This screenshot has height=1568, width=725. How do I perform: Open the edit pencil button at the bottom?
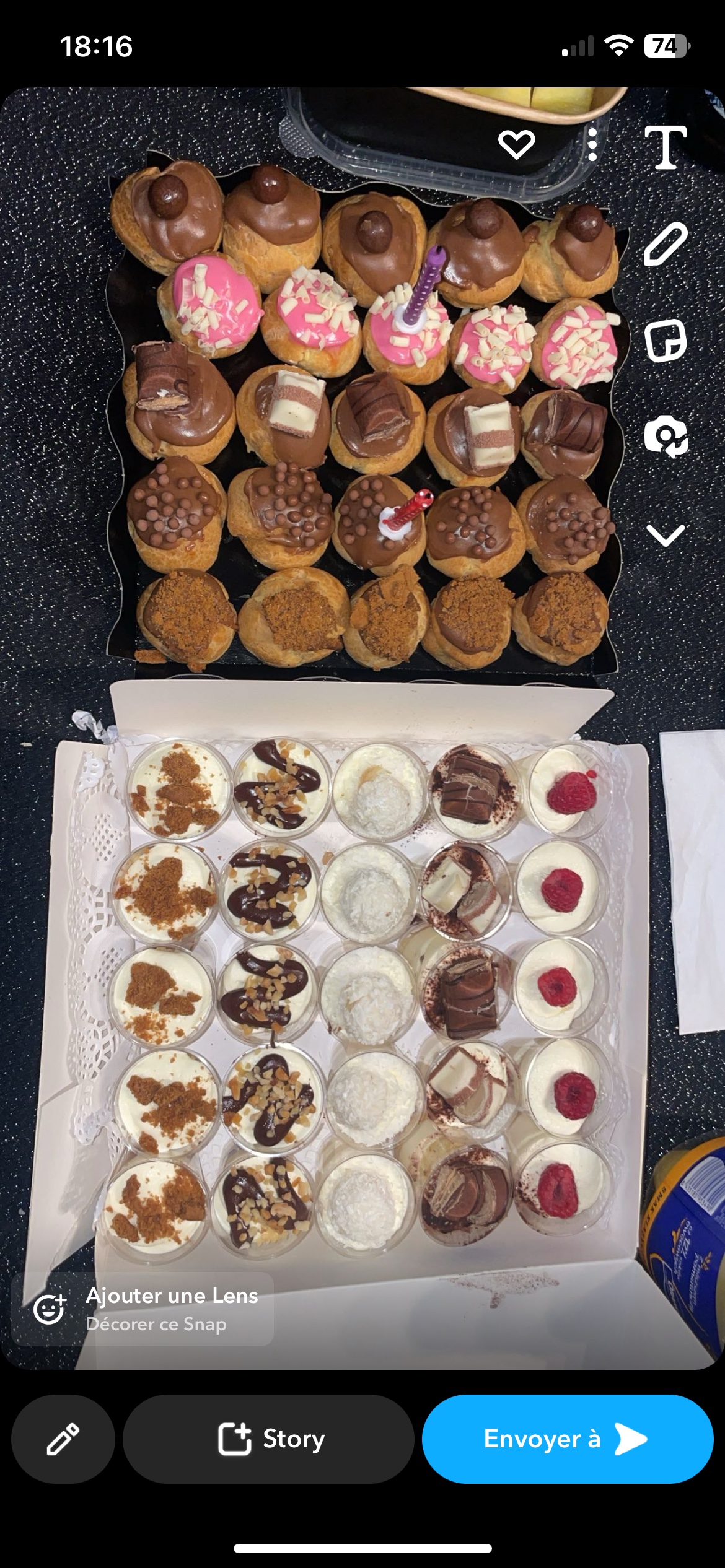(x=63, y=1439)
